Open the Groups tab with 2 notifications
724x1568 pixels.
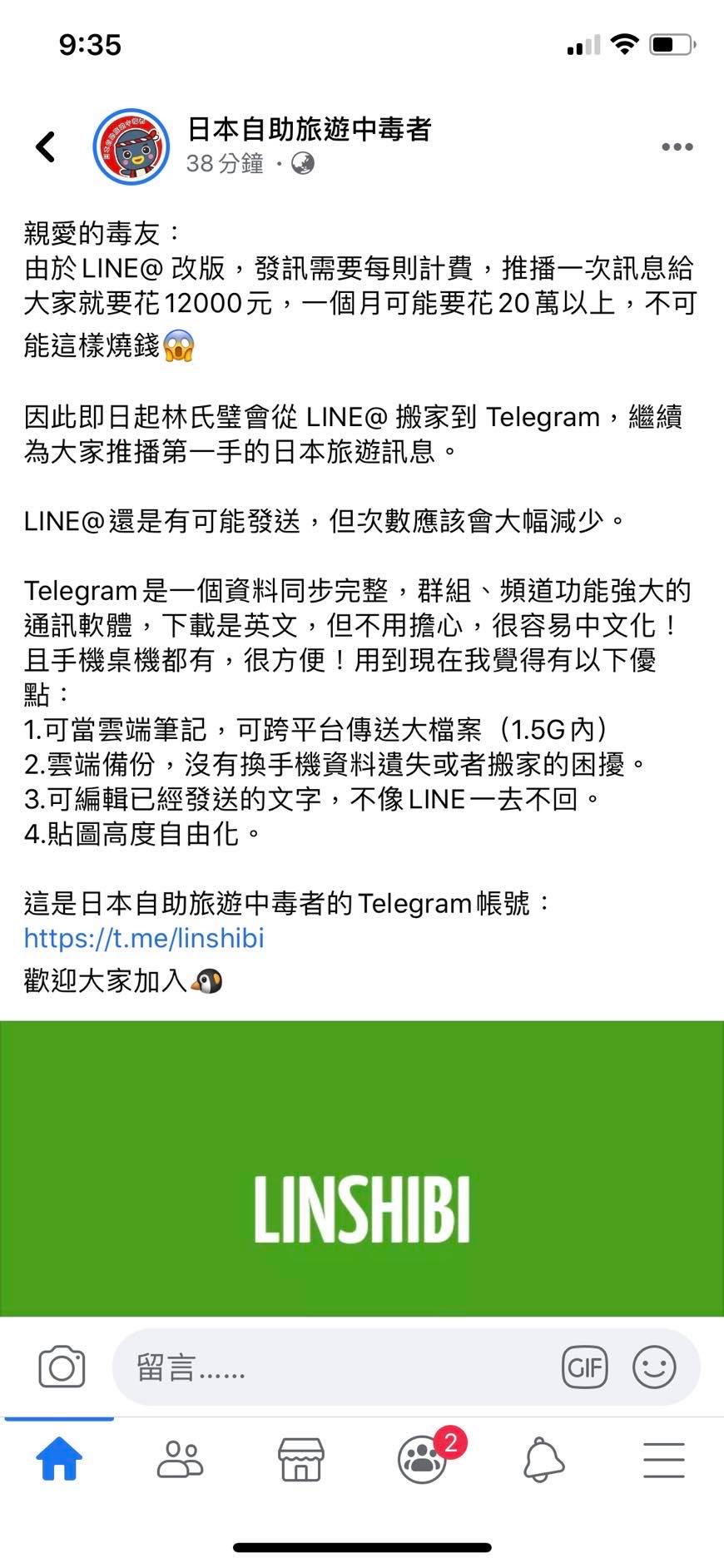(x=423, y=1460)
